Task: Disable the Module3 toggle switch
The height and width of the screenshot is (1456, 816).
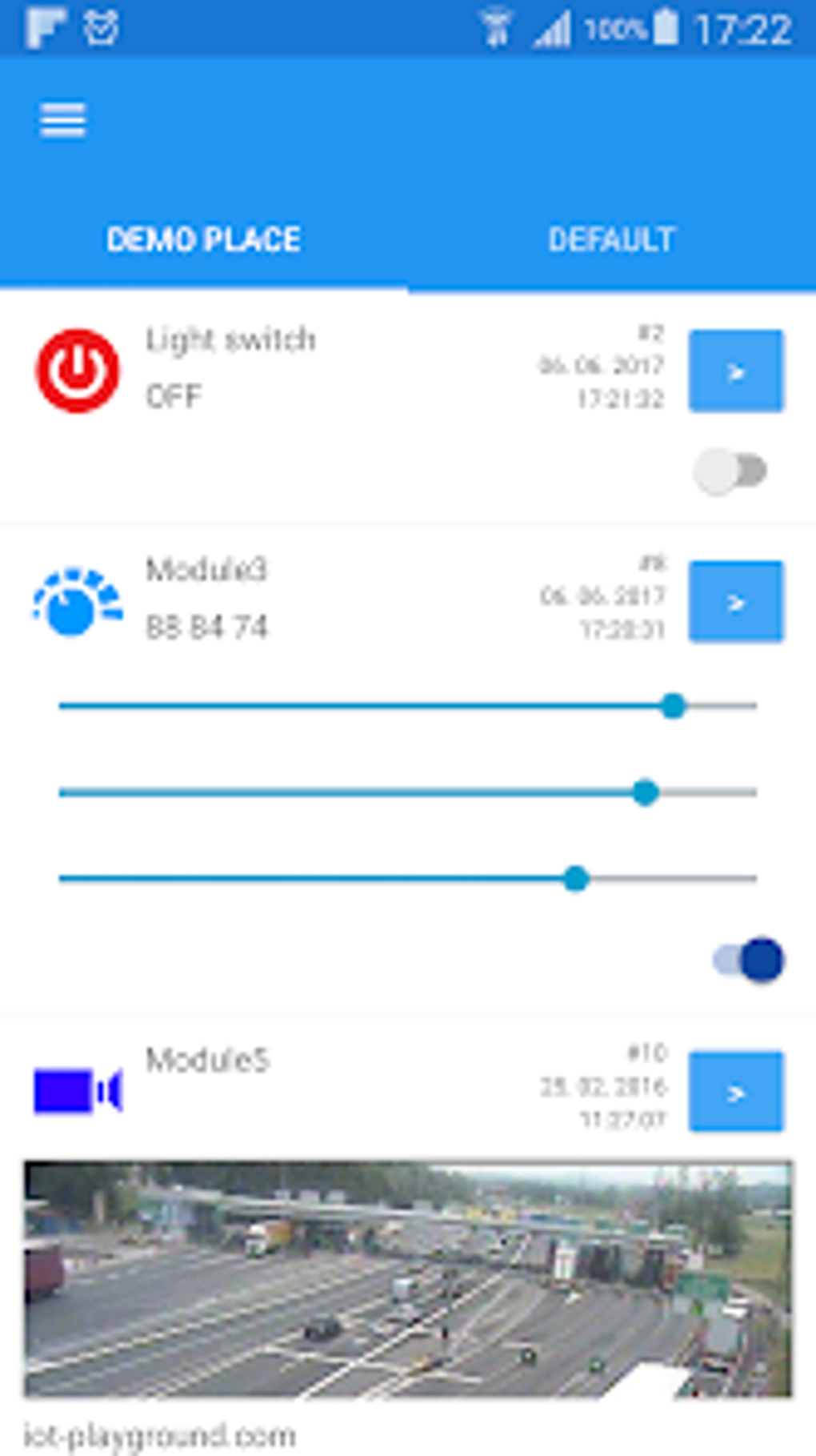Action: (748, 959)
